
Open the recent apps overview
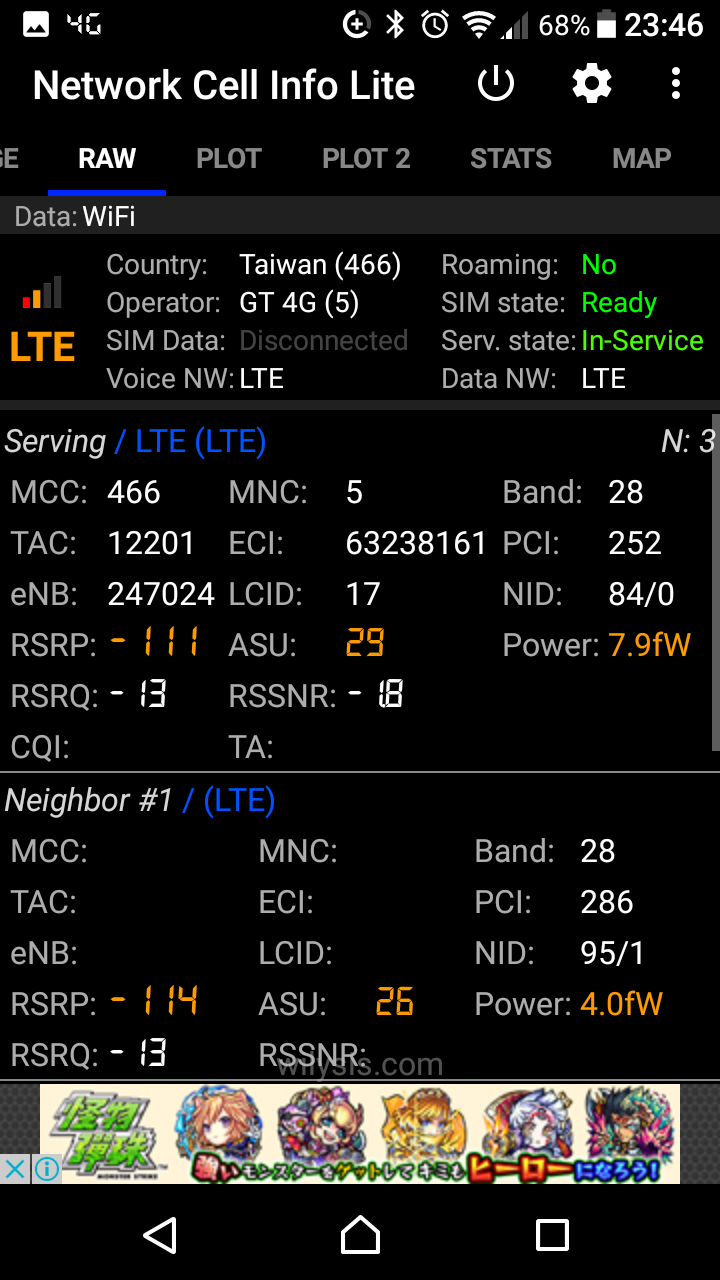click(x=552, y=1236)
